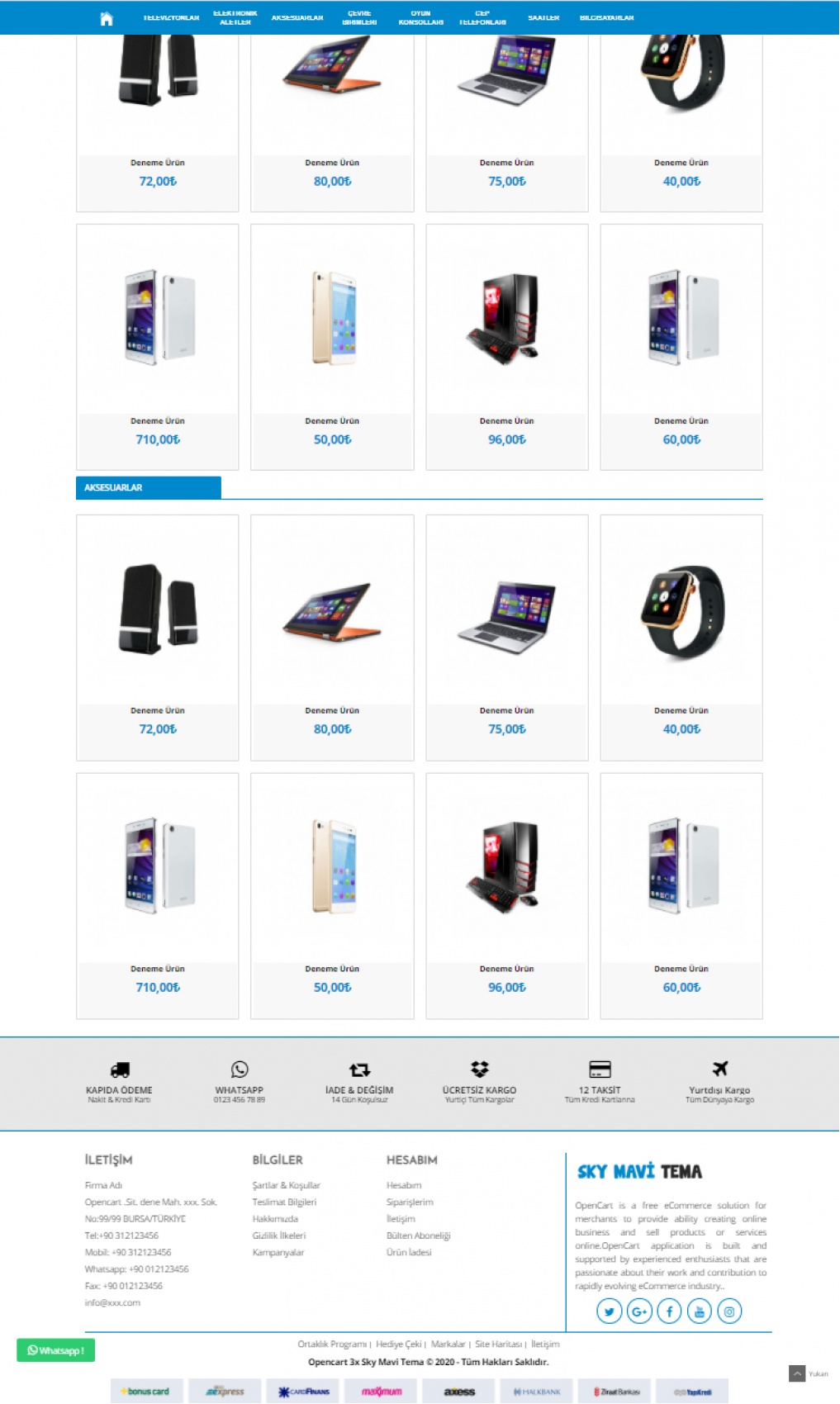Visit the Instagram social icon
840x1404 pixels.
(x=728, y=1311)
